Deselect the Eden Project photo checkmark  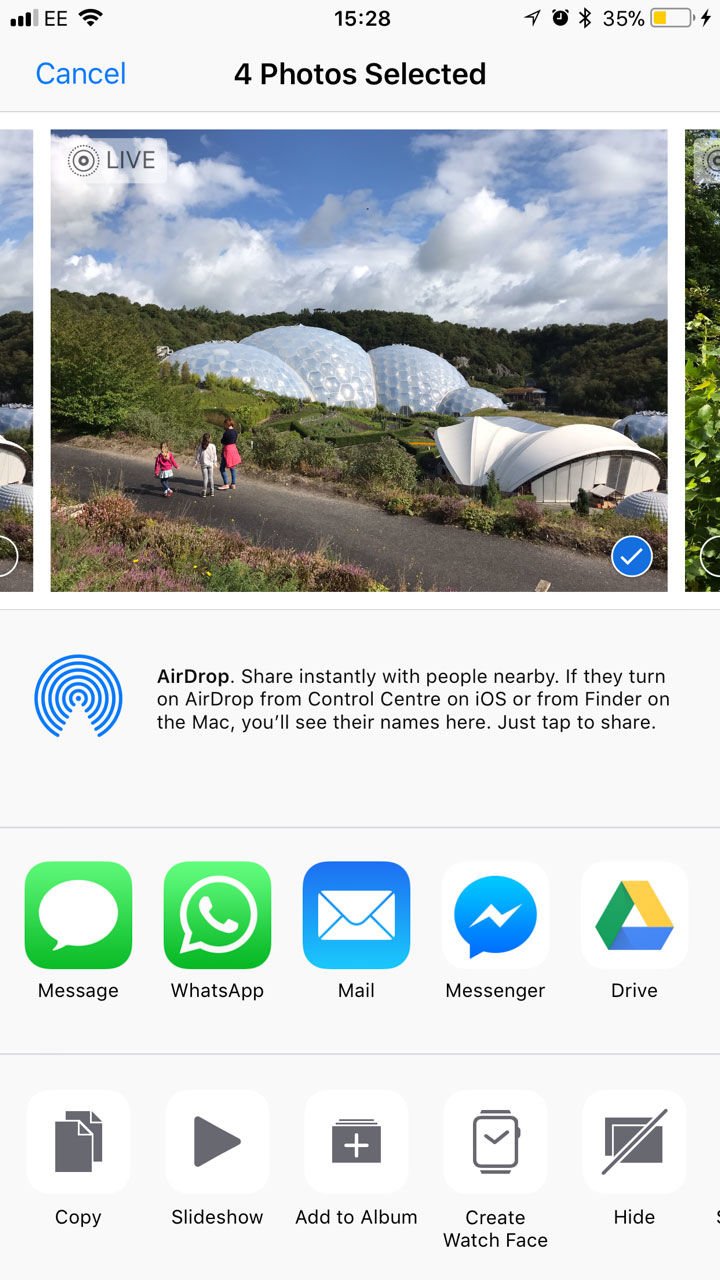click(x=631, y=557)
